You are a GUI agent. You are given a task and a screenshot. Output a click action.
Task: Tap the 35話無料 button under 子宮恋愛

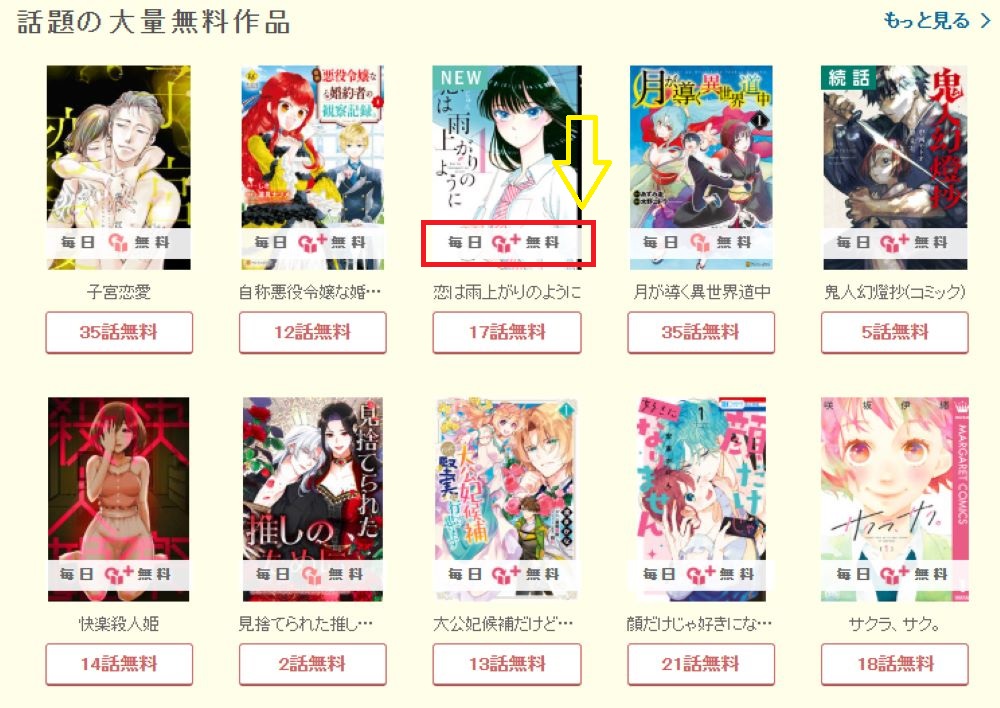tap(119, 332)
